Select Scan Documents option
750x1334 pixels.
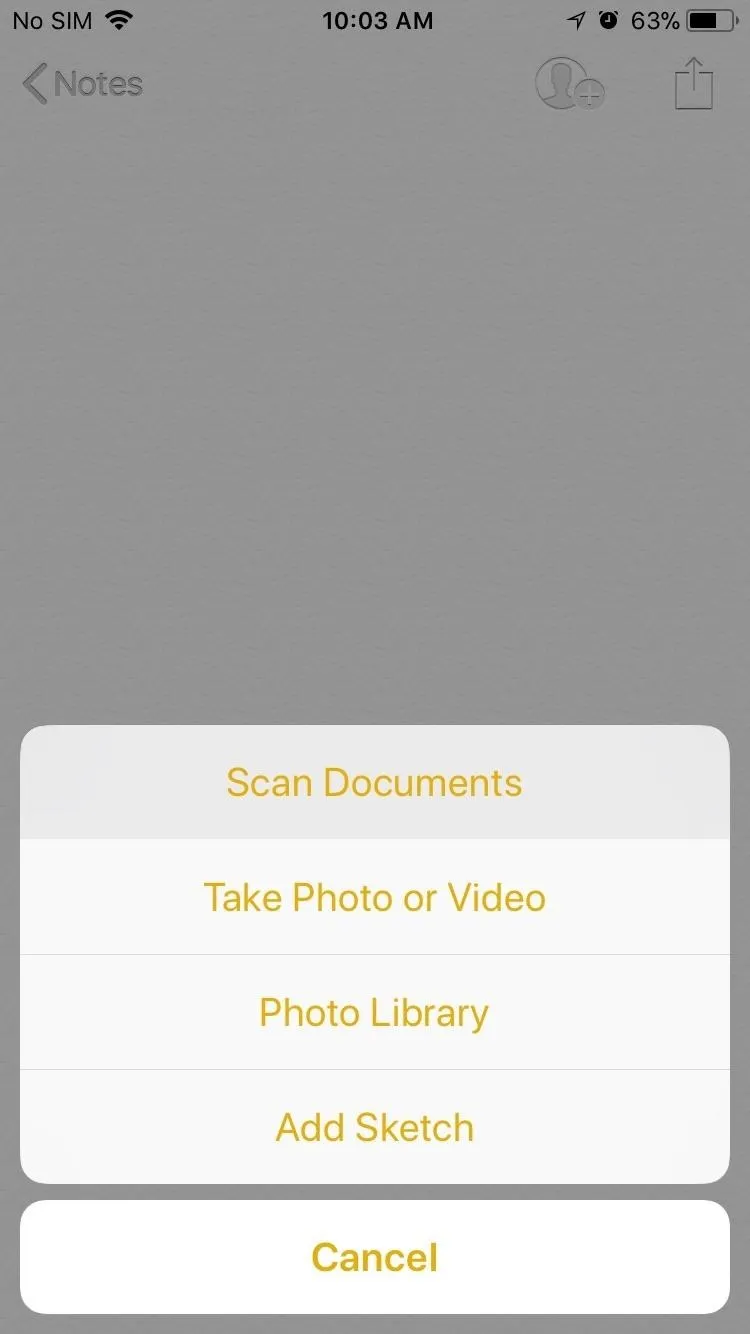click(x=375, y=782)
